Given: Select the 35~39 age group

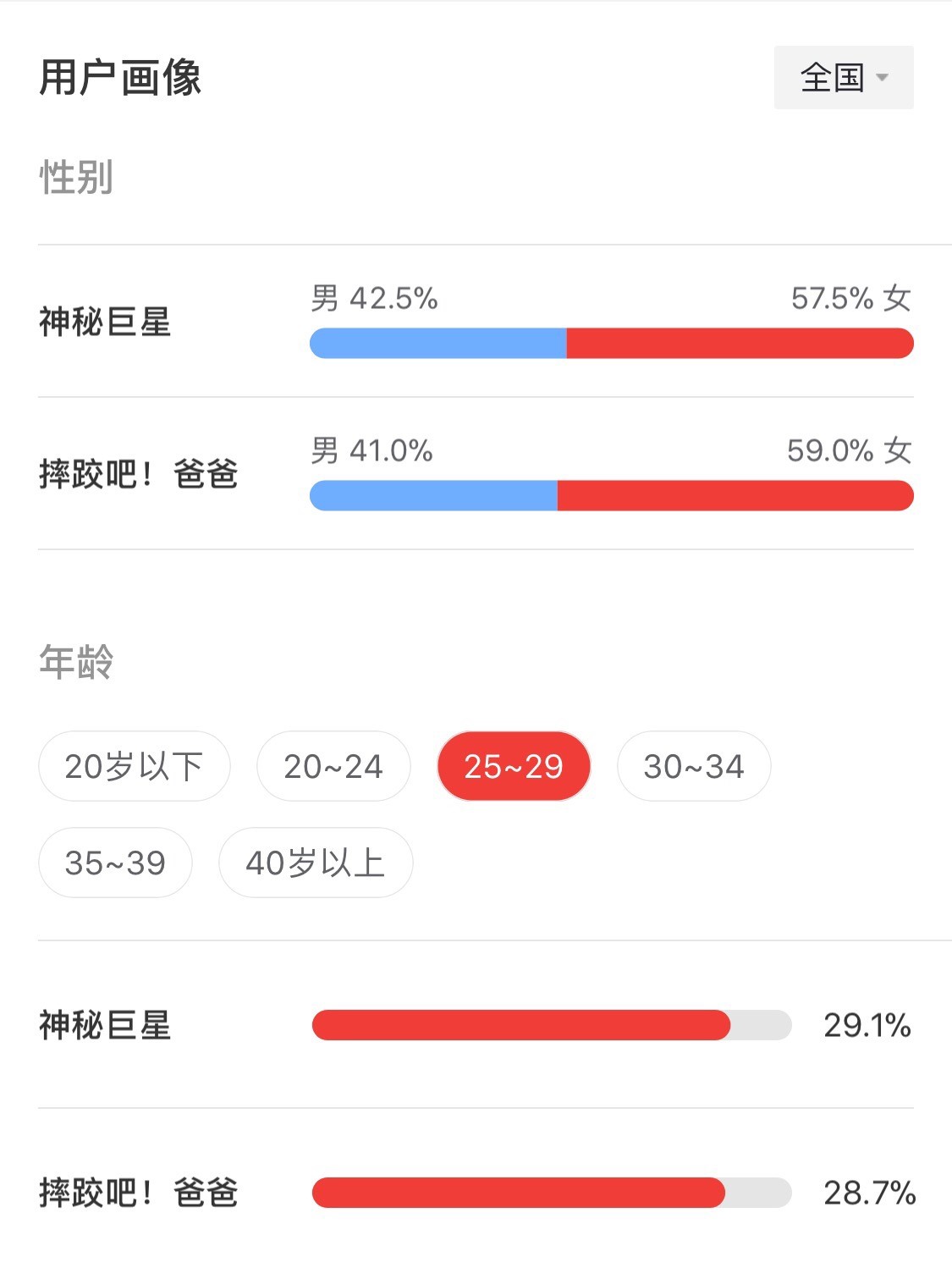Looking at the screenshot, I should click(x=115, y=863).
